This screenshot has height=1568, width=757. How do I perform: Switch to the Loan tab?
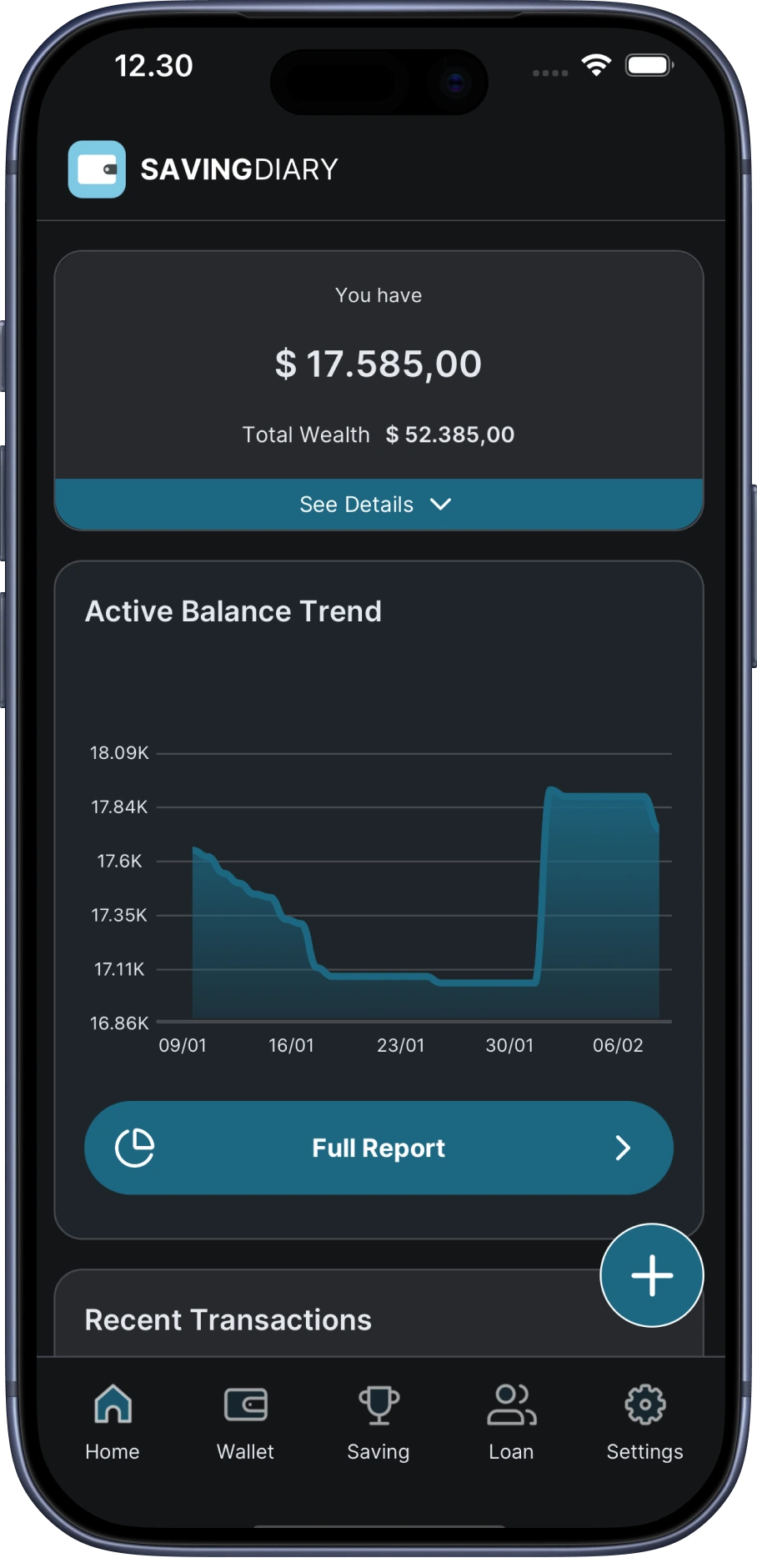pos(511,1423)
